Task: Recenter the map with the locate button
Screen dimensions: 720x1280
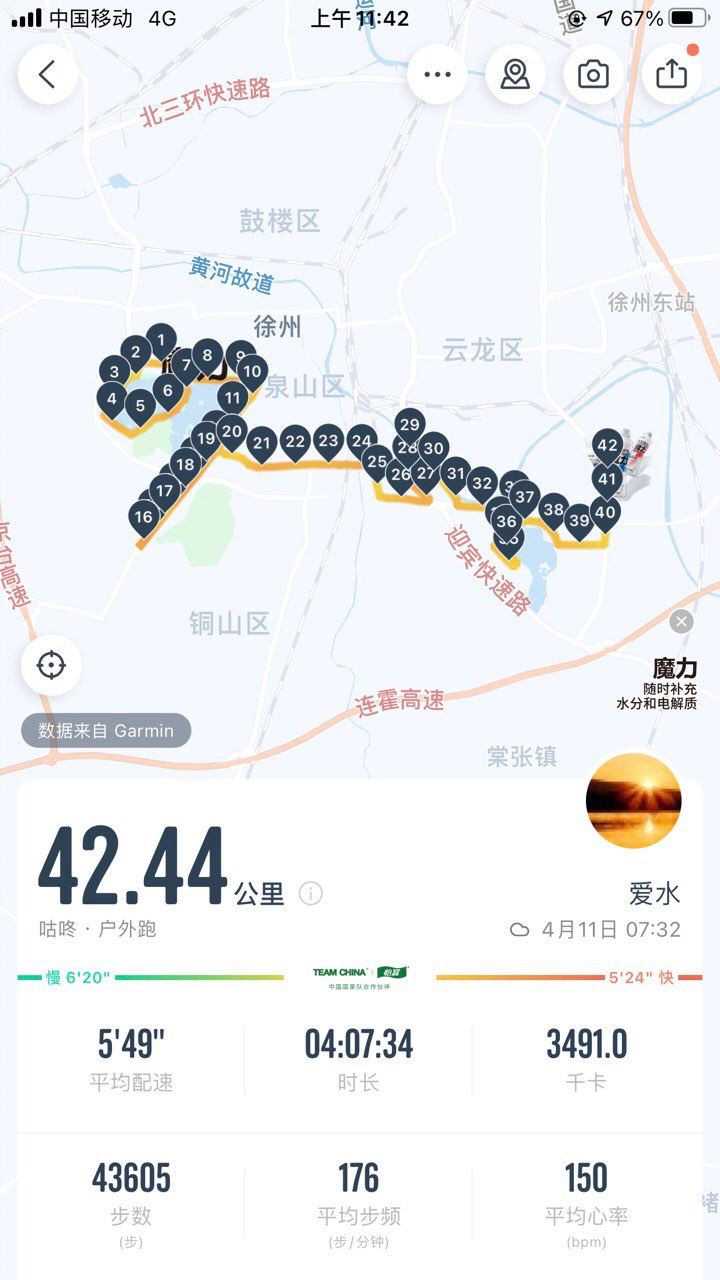Action: [51, 665]
